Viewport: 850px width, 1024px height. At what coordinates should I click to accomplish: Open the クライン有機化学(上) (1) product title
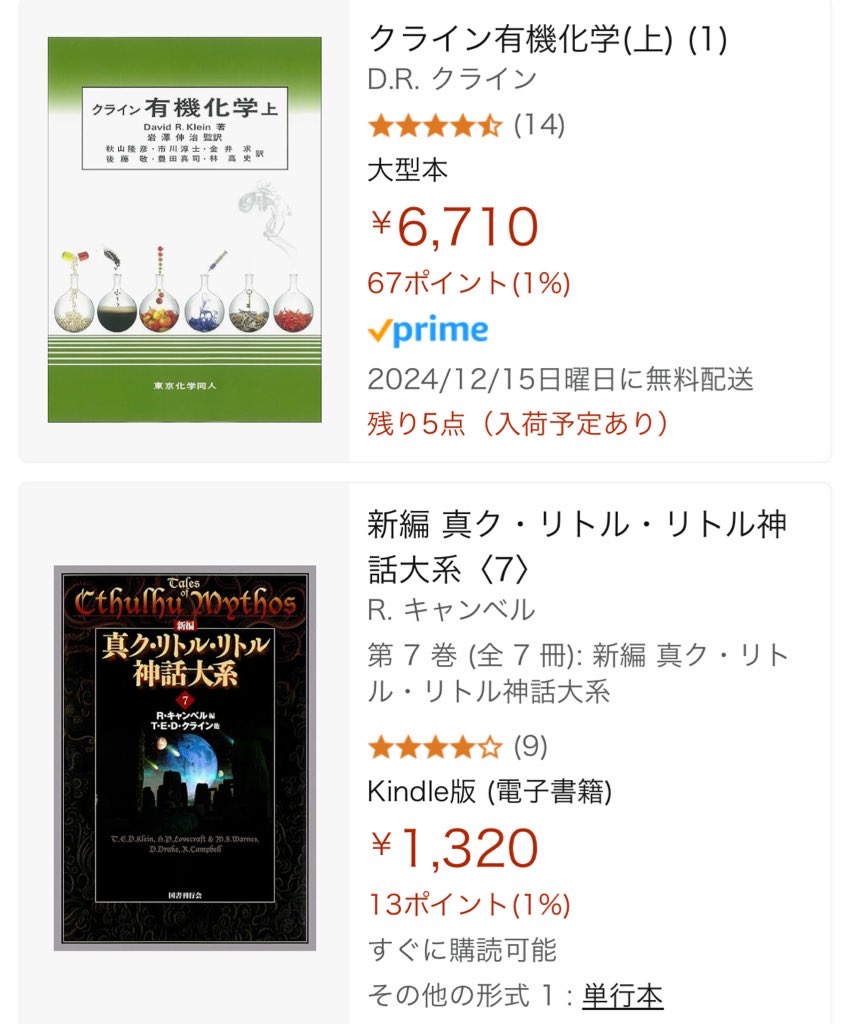tap(547, 39)
